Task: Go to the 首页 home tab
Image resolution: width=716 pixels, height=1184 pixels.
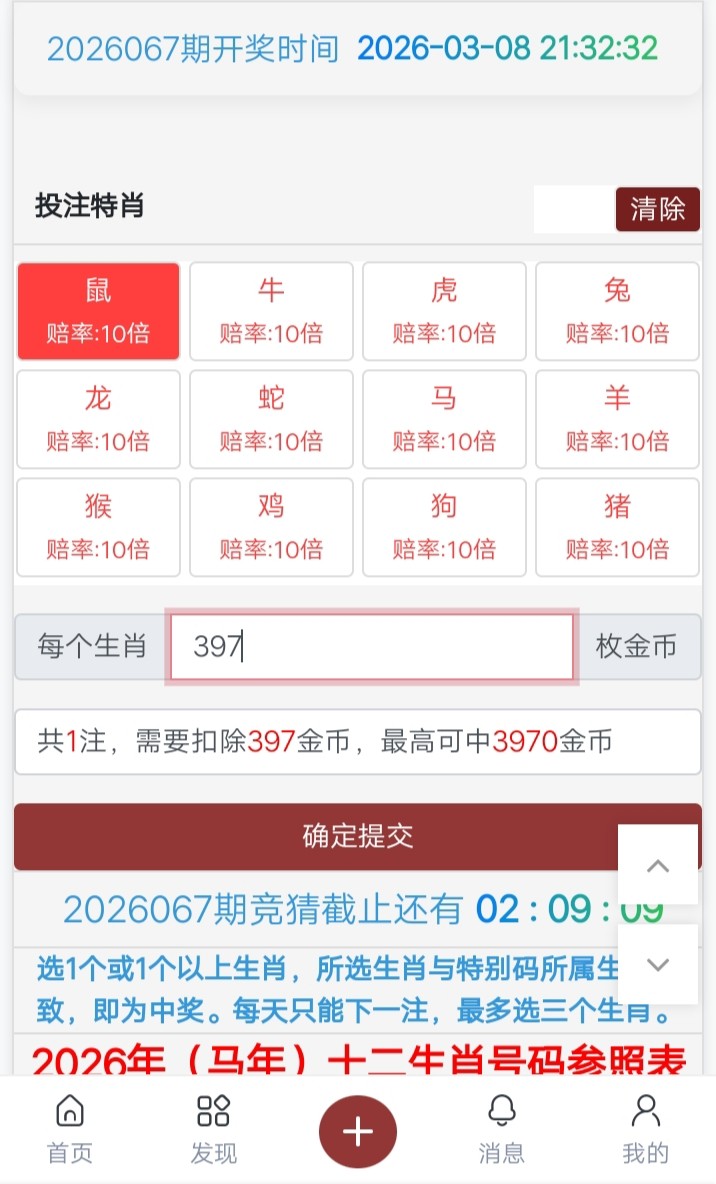Action: click(x=70, y=1129)
